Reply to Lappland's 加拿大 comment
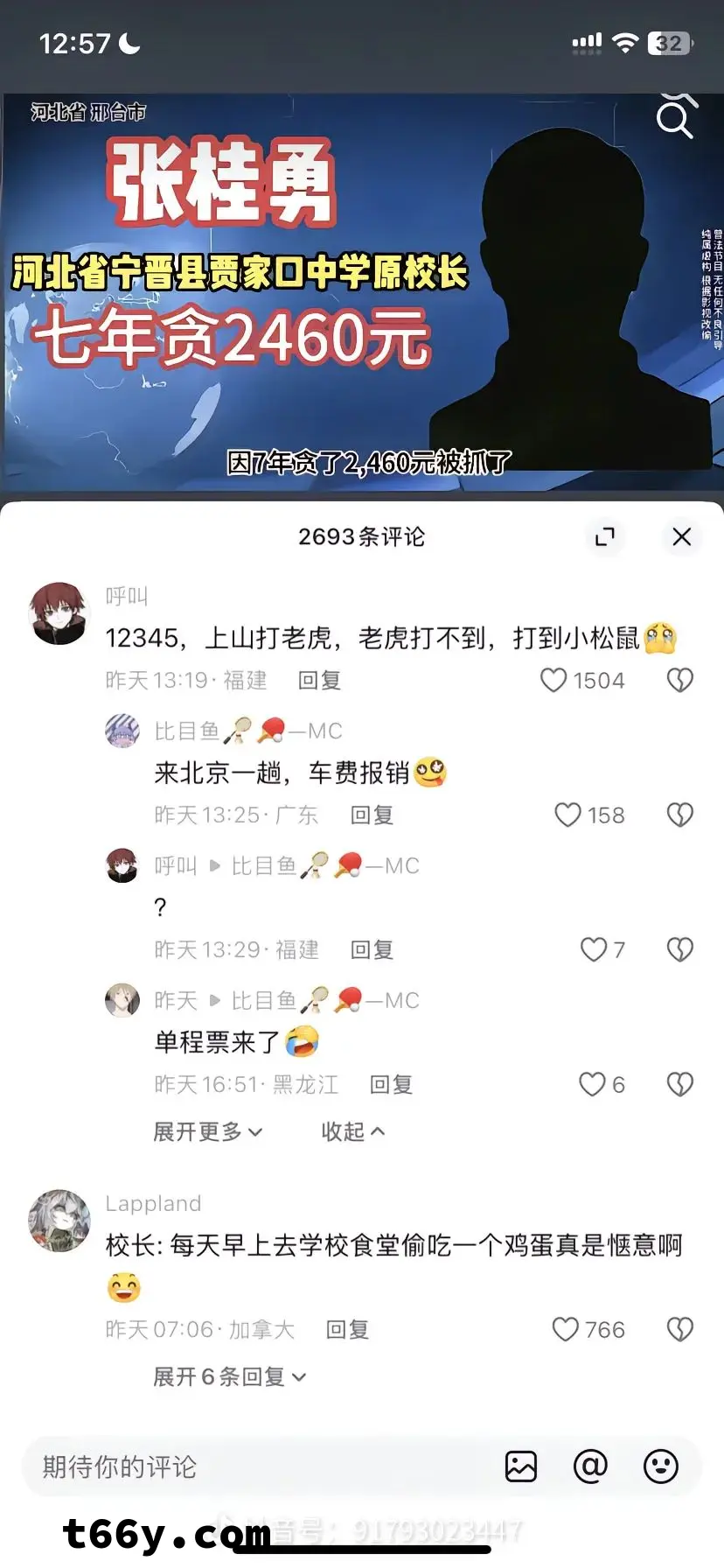Image resolution: width=724 pixels, height=1568 pixels. click(347, 1329)
